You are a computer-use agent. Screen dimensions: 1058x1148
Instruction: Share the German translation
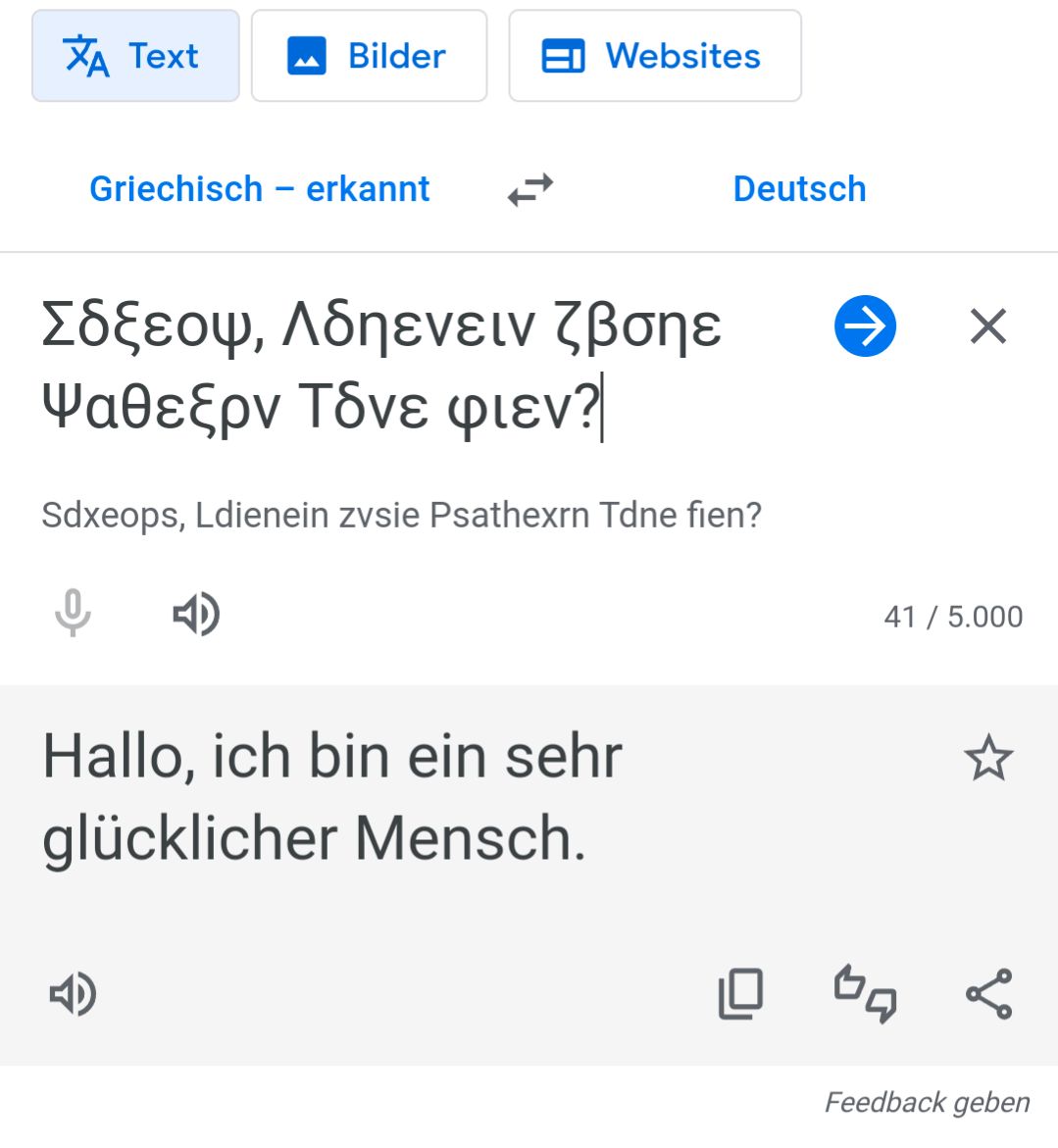pos(988,994)
